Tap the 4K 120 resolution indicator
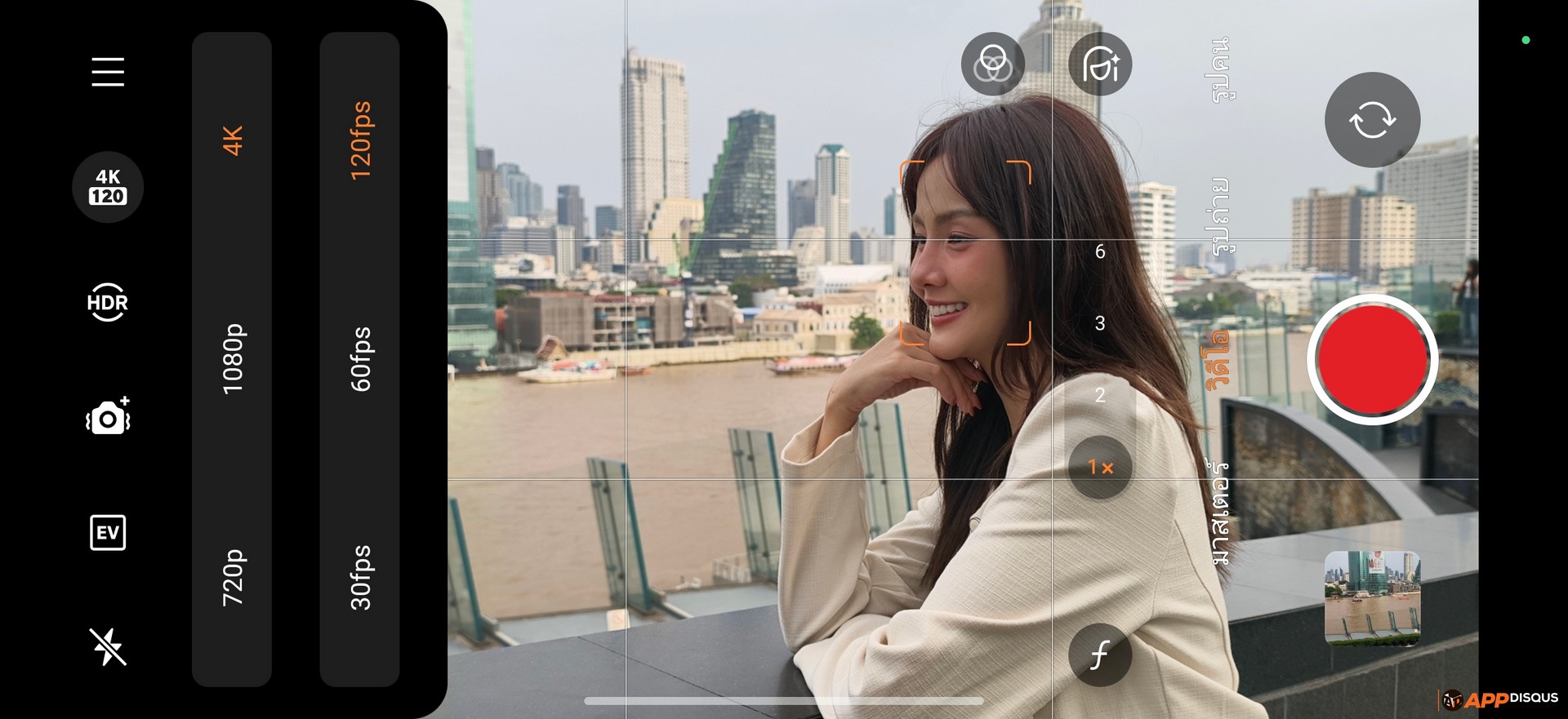 pyautogui.click(x=108, y=187)
